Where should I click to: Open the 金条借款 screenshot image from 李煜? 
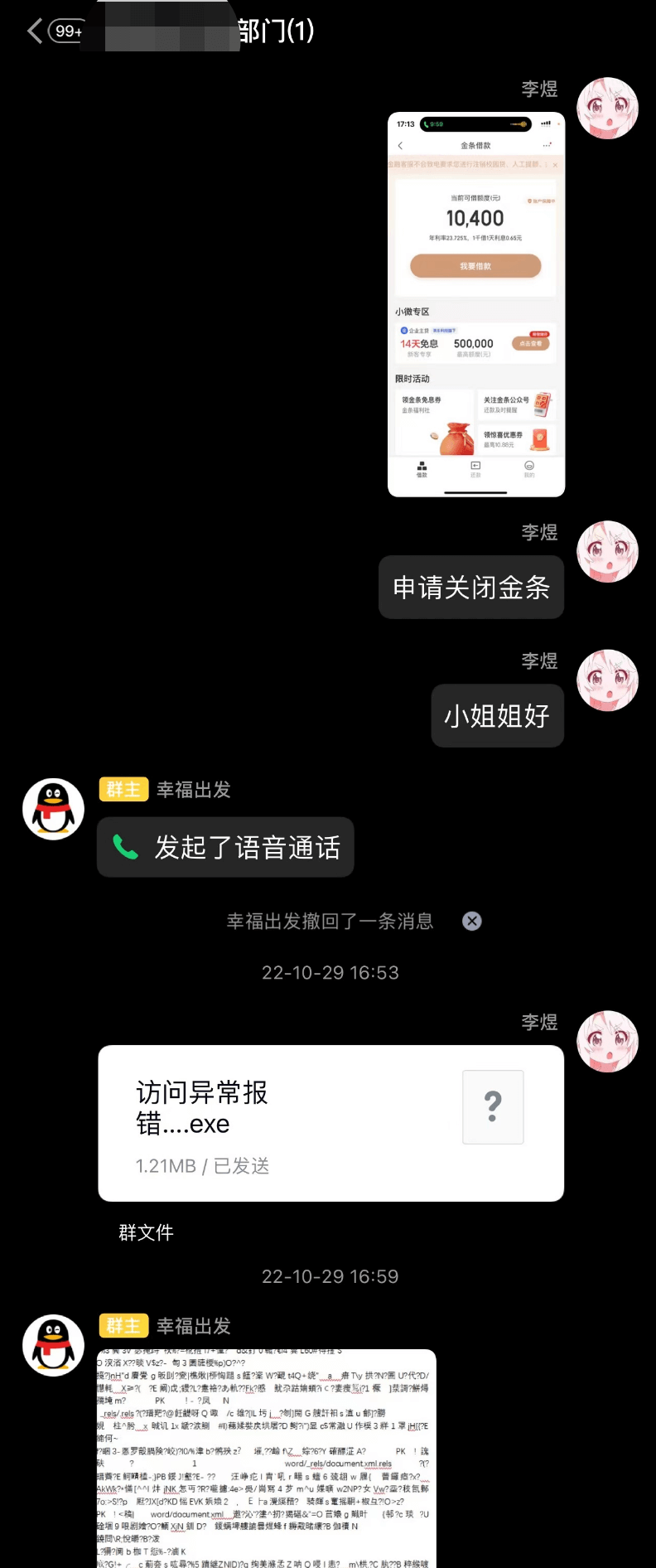pyautogui.click(x=476, y=304)
